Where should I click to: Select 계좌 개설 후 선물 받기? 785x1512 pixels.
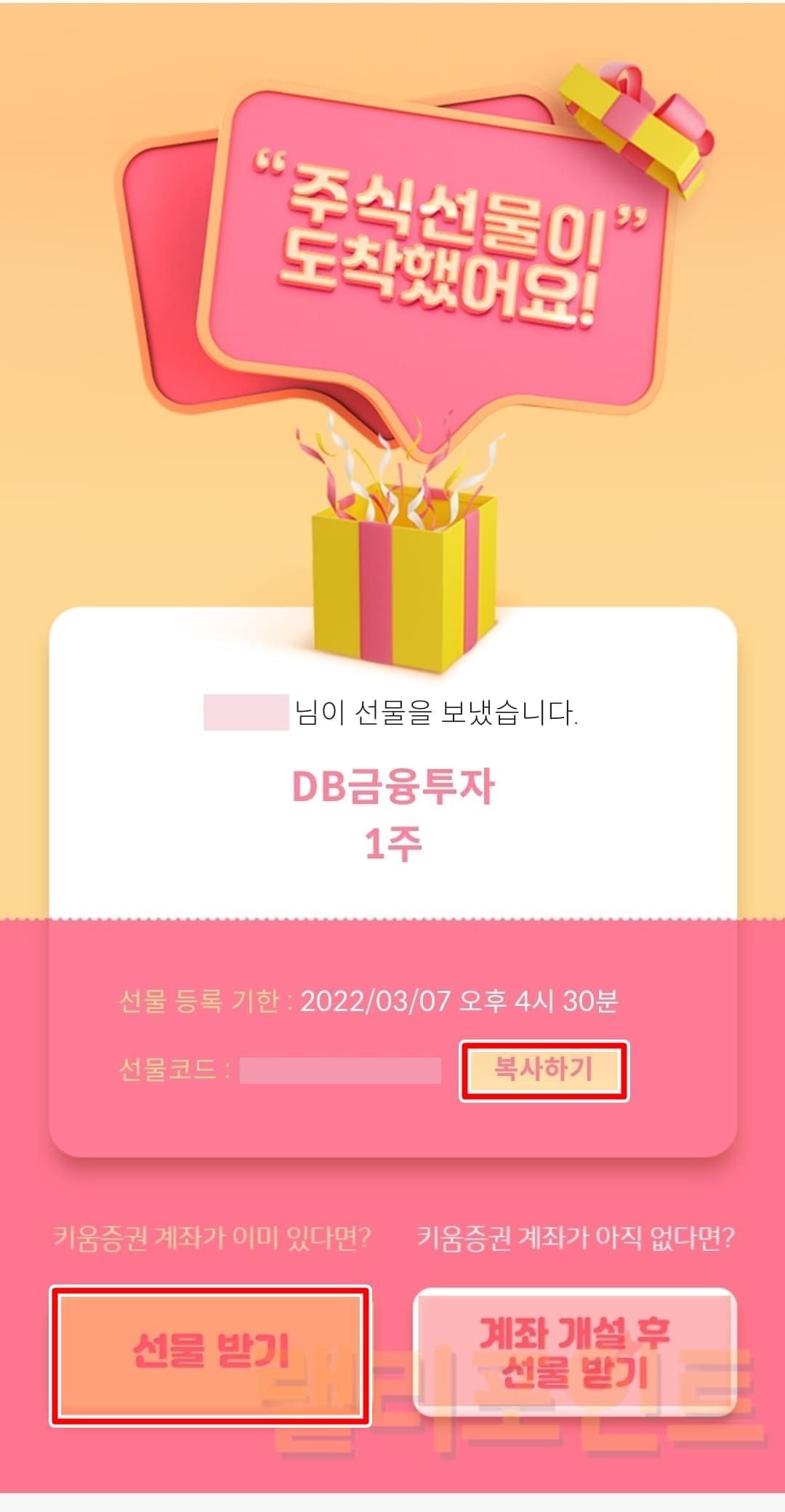[x=574, y=1351]
